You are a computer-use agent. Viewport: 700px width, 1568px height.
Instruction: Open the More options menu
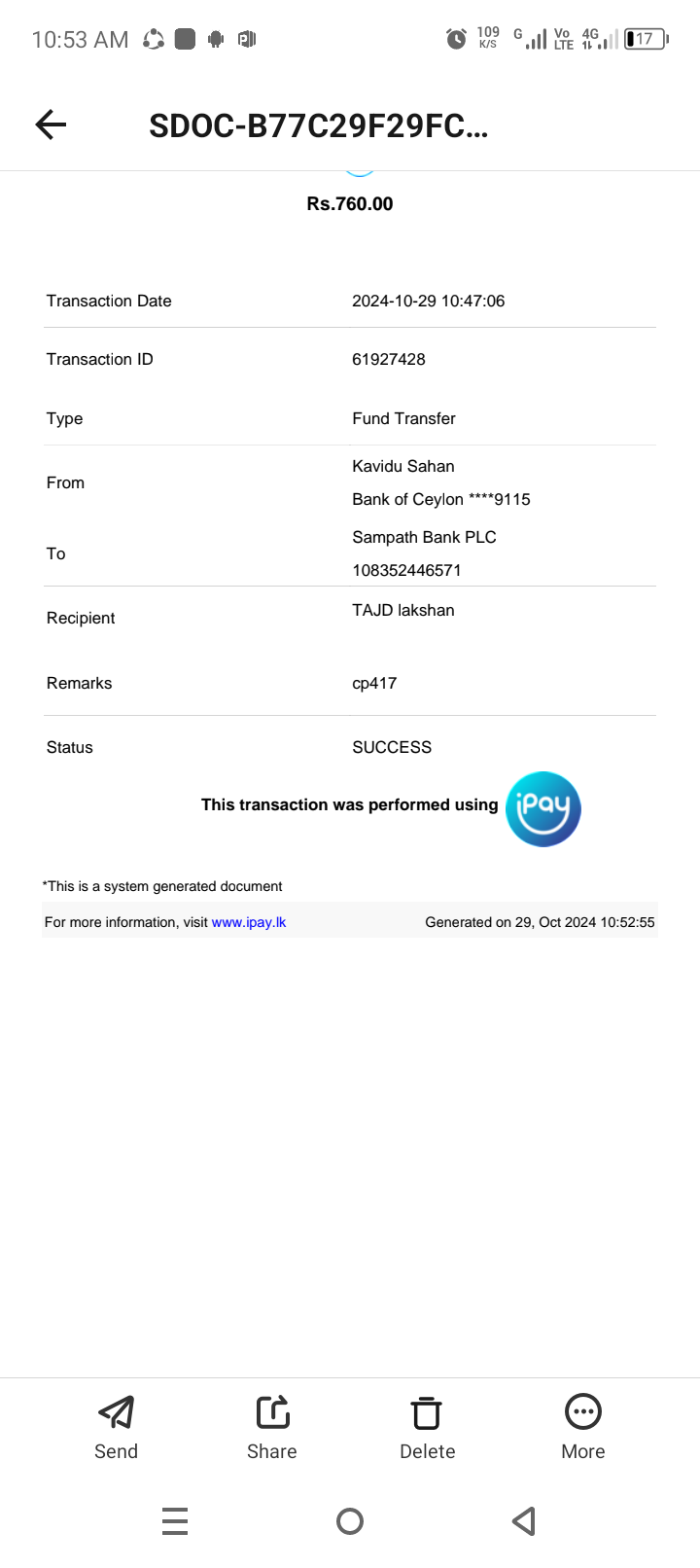click(582, 1426)
